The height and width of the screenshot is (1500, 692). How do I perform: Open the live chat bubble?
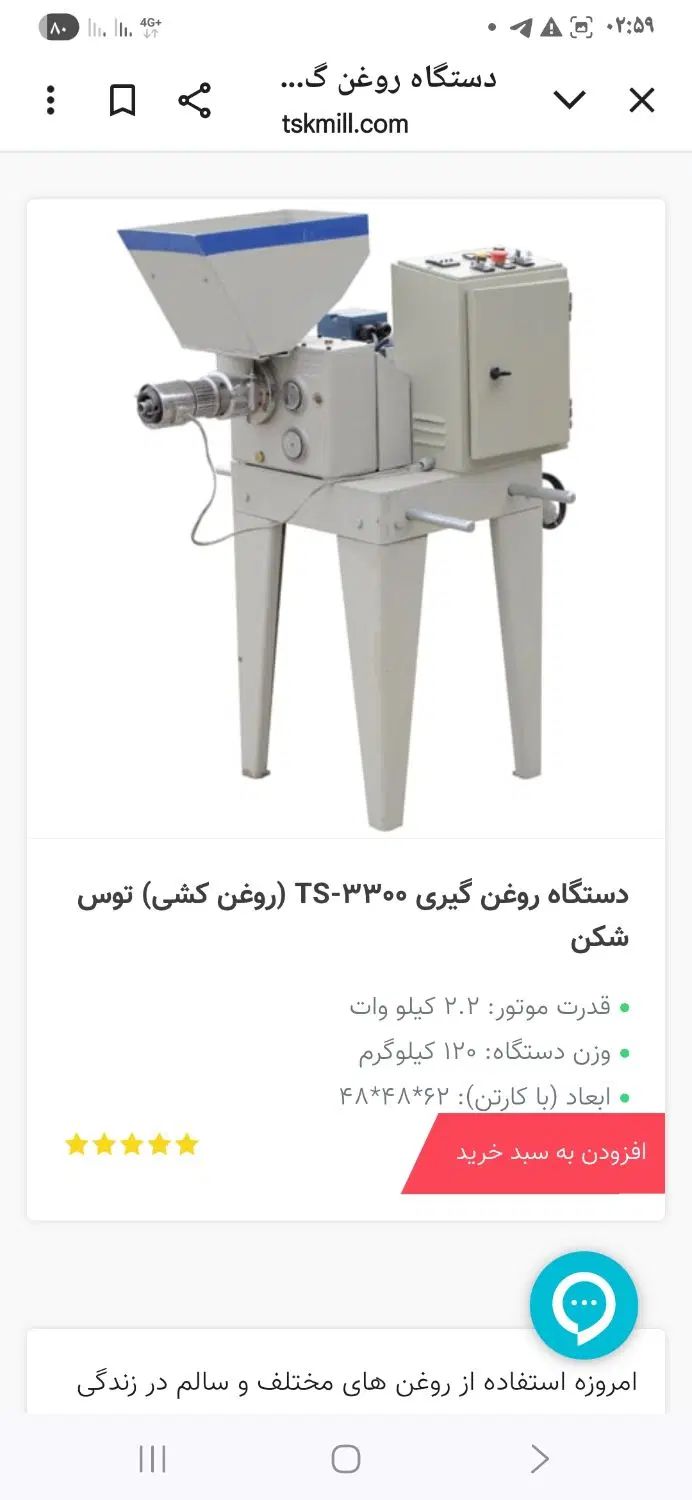(583, 1304)
